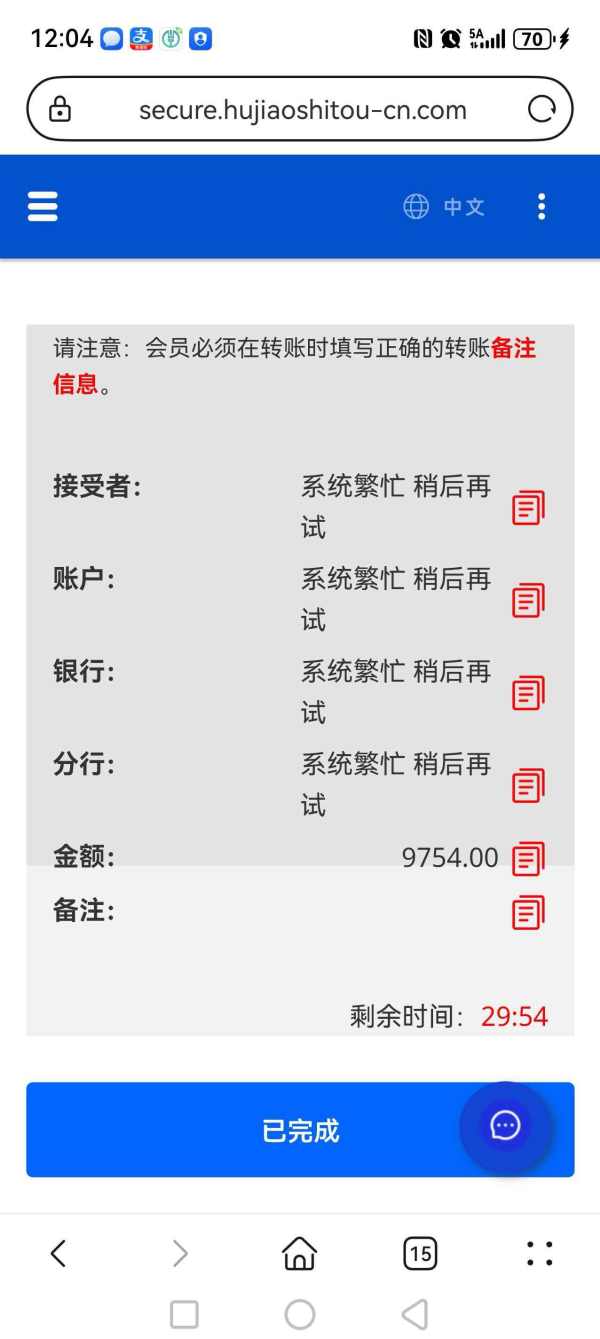Copy the 金额 9754.00 amount

pos(528,859)
